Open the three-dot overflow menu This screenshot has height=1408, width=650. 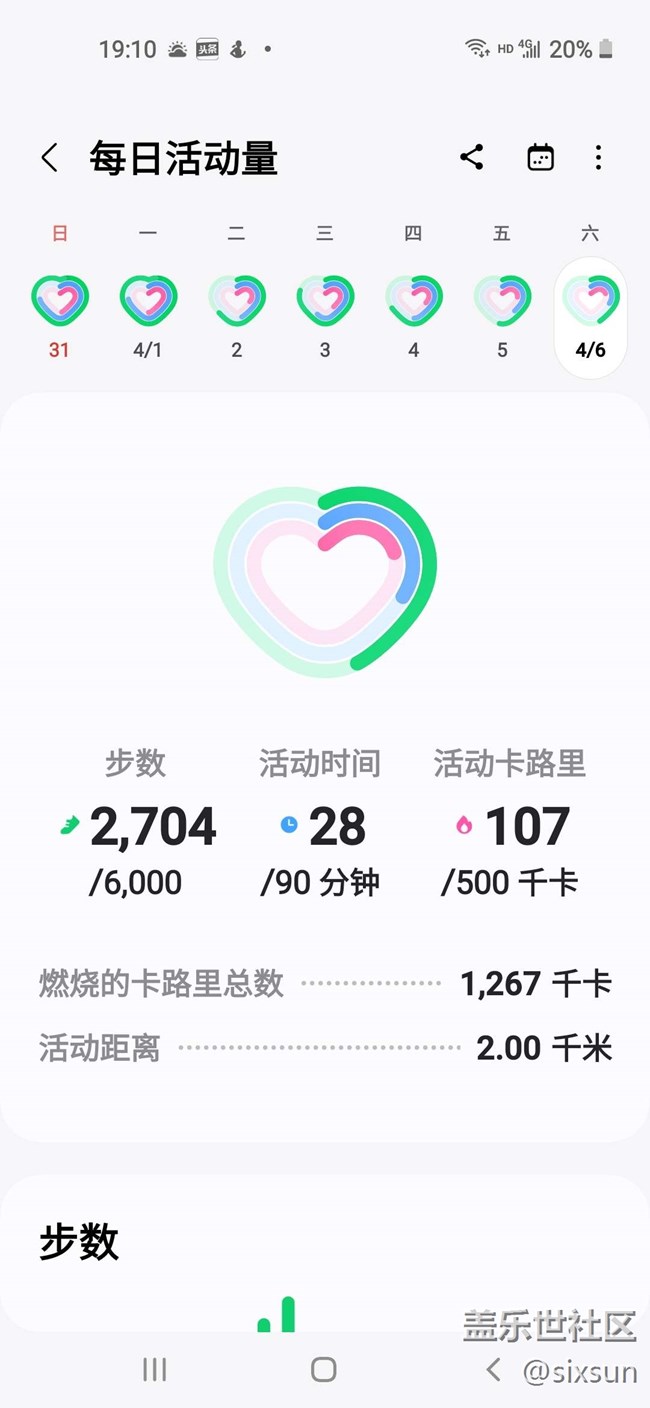point(598,157)
